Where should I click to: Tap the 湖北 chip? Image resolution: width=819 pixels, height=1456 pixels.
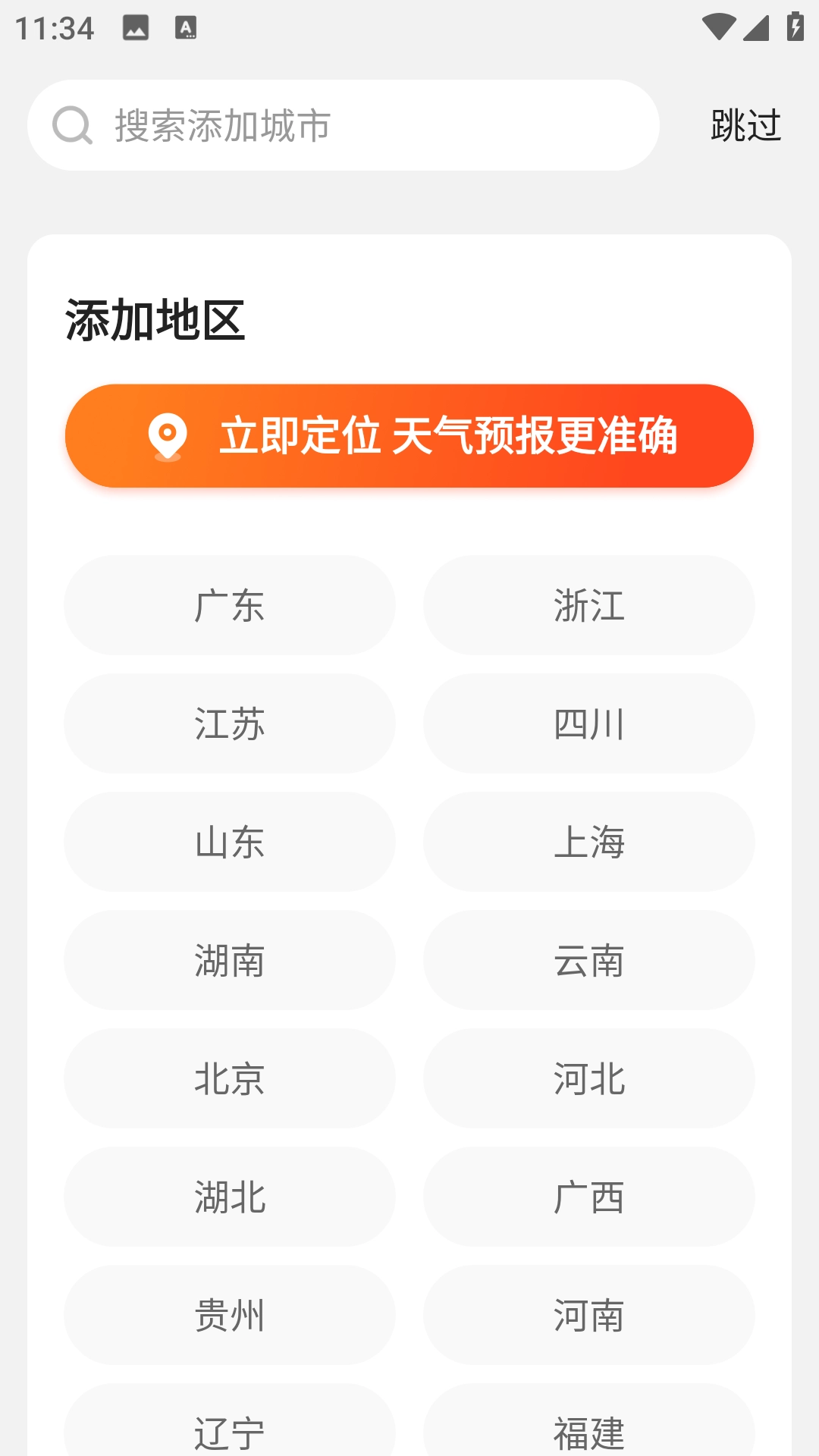click(230, 1197)
